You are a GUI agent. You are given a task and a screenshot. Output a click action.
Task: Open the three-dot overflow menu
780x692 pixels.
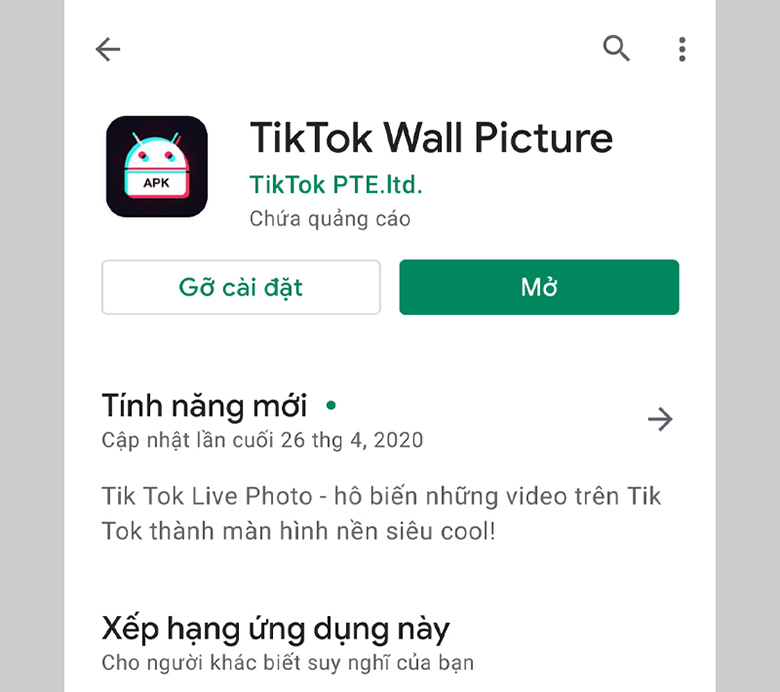pos(682,49)
